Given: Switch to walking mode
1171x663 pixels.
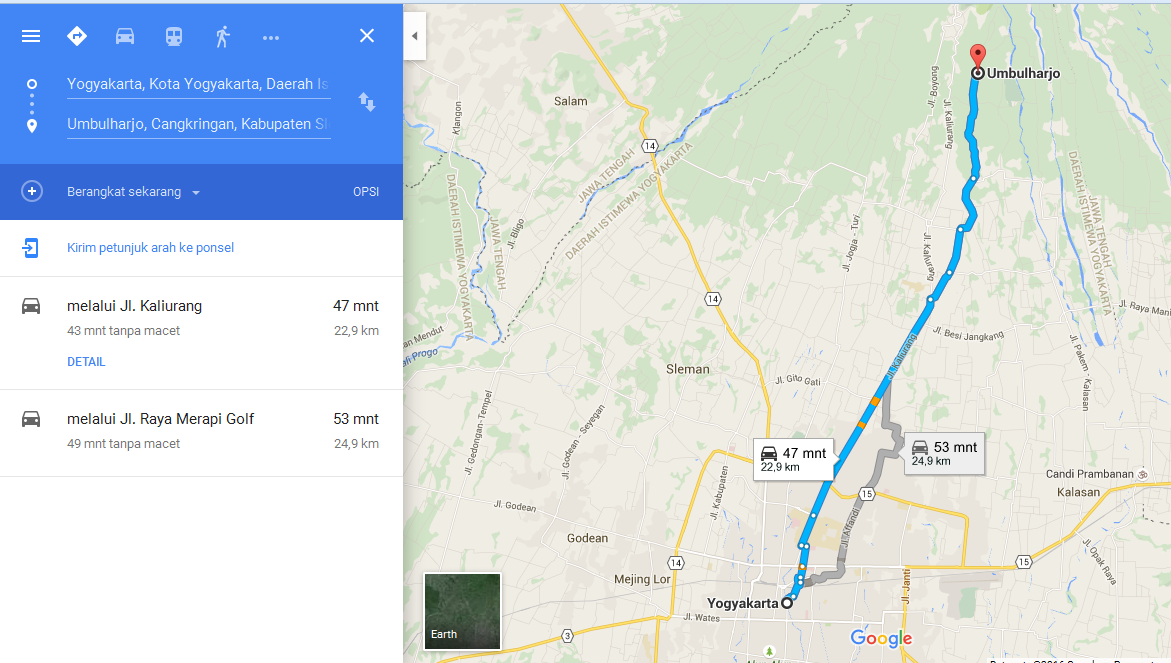Looking at the screenshot, I should click(223, 36).
